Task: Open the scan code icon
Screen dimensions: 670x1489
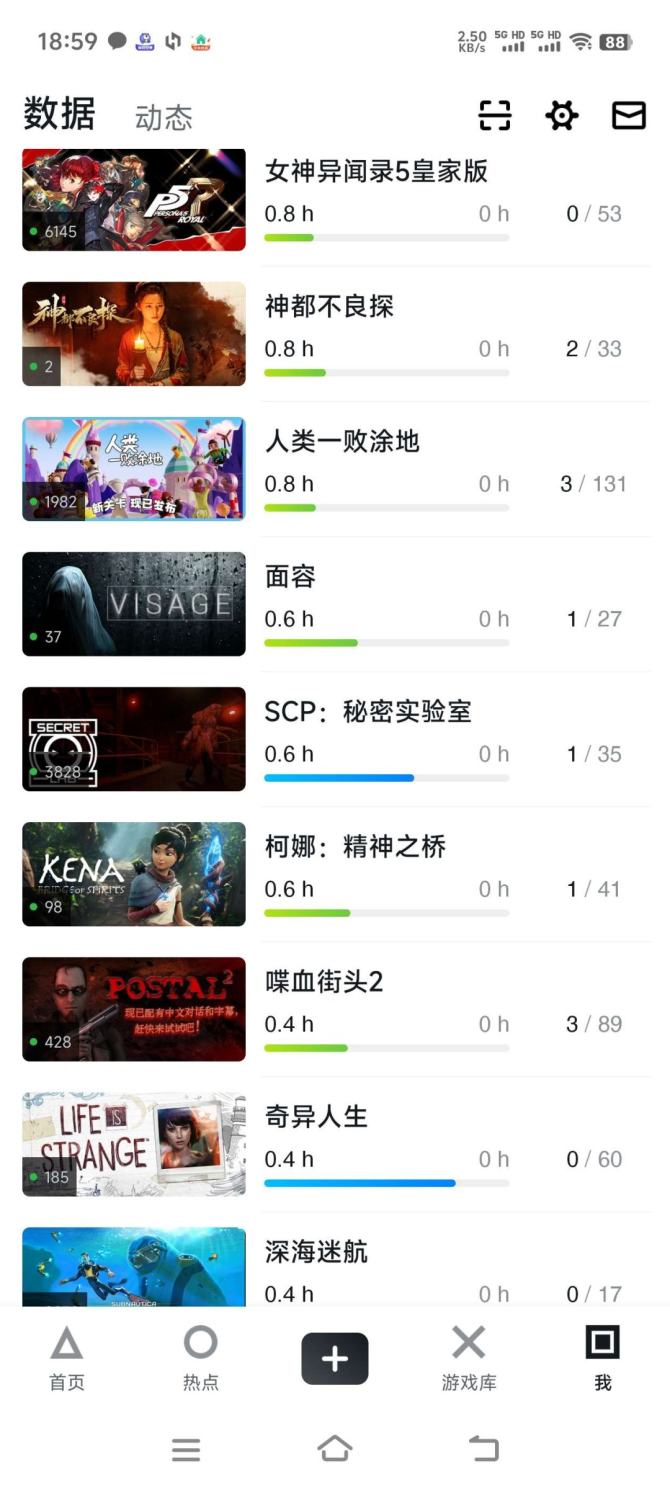Action: [x=495, y=116]
